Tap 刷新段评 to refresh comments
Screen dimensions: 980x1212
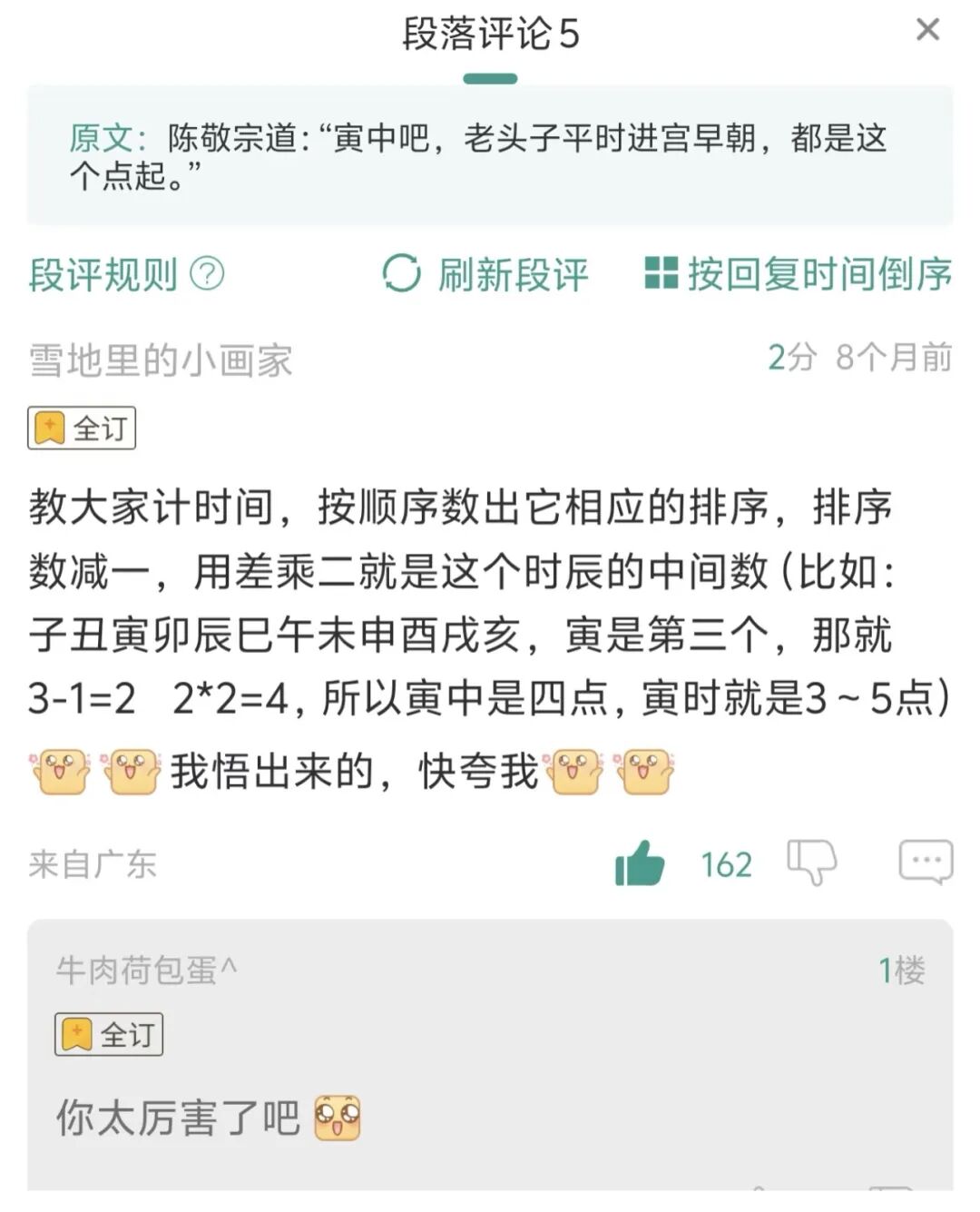point(485,274)
